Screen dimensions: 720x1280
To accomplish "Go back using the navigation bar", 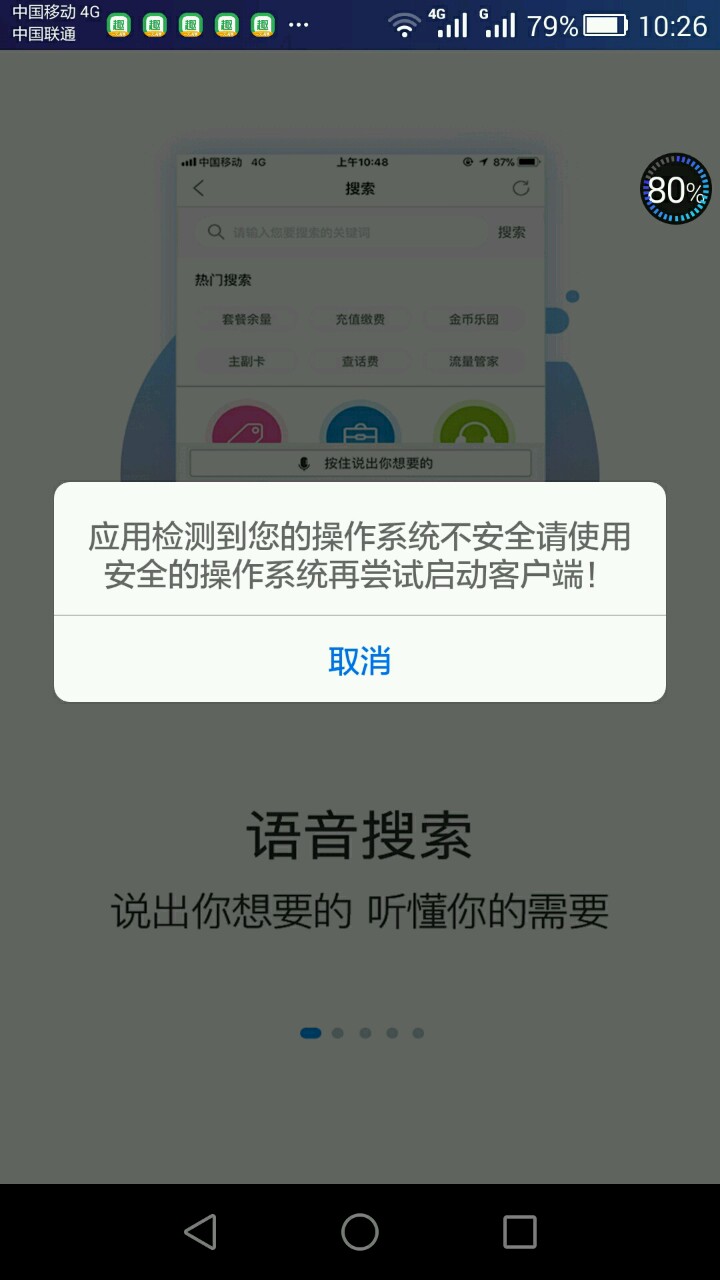I will pos(200,1232).
